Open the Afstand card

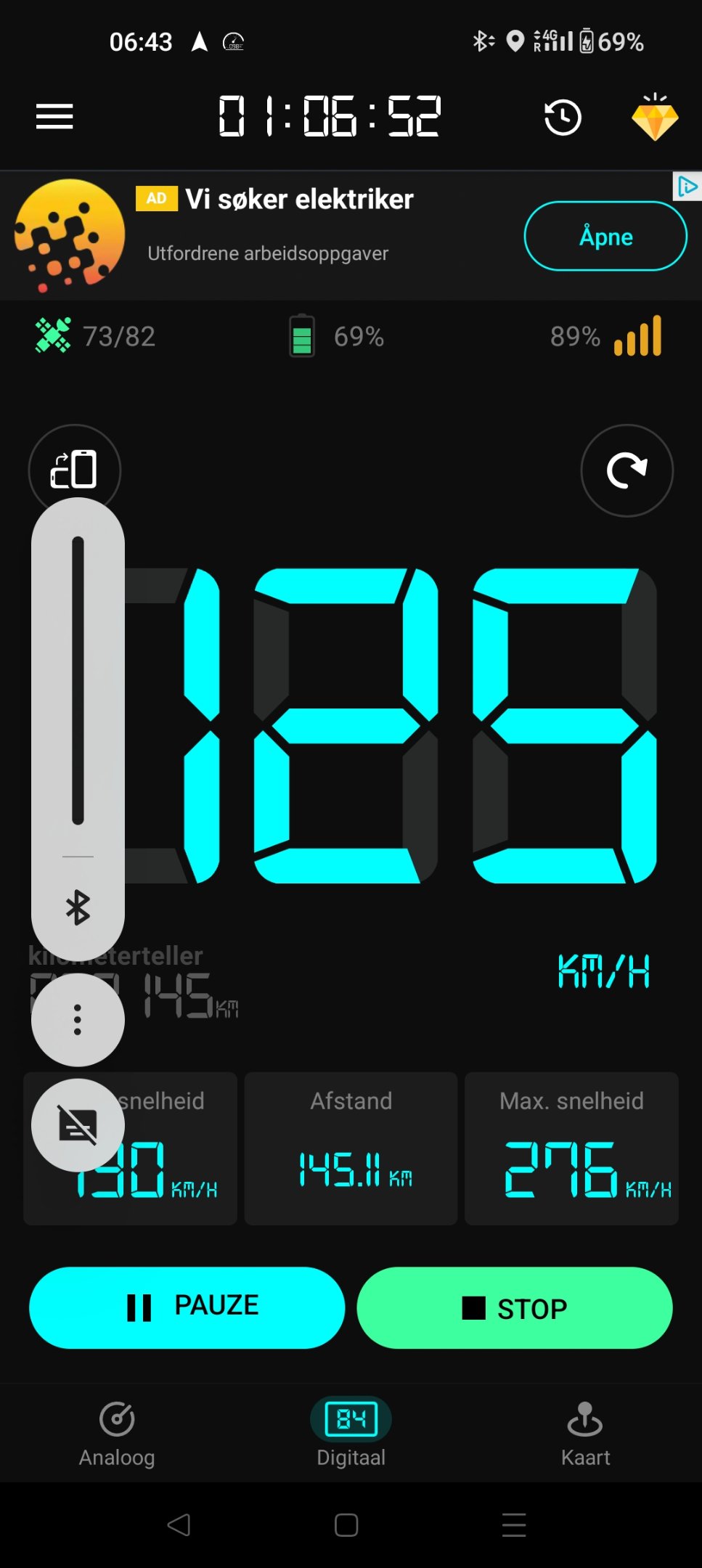pyautogui.click(x=351, y=1148)
